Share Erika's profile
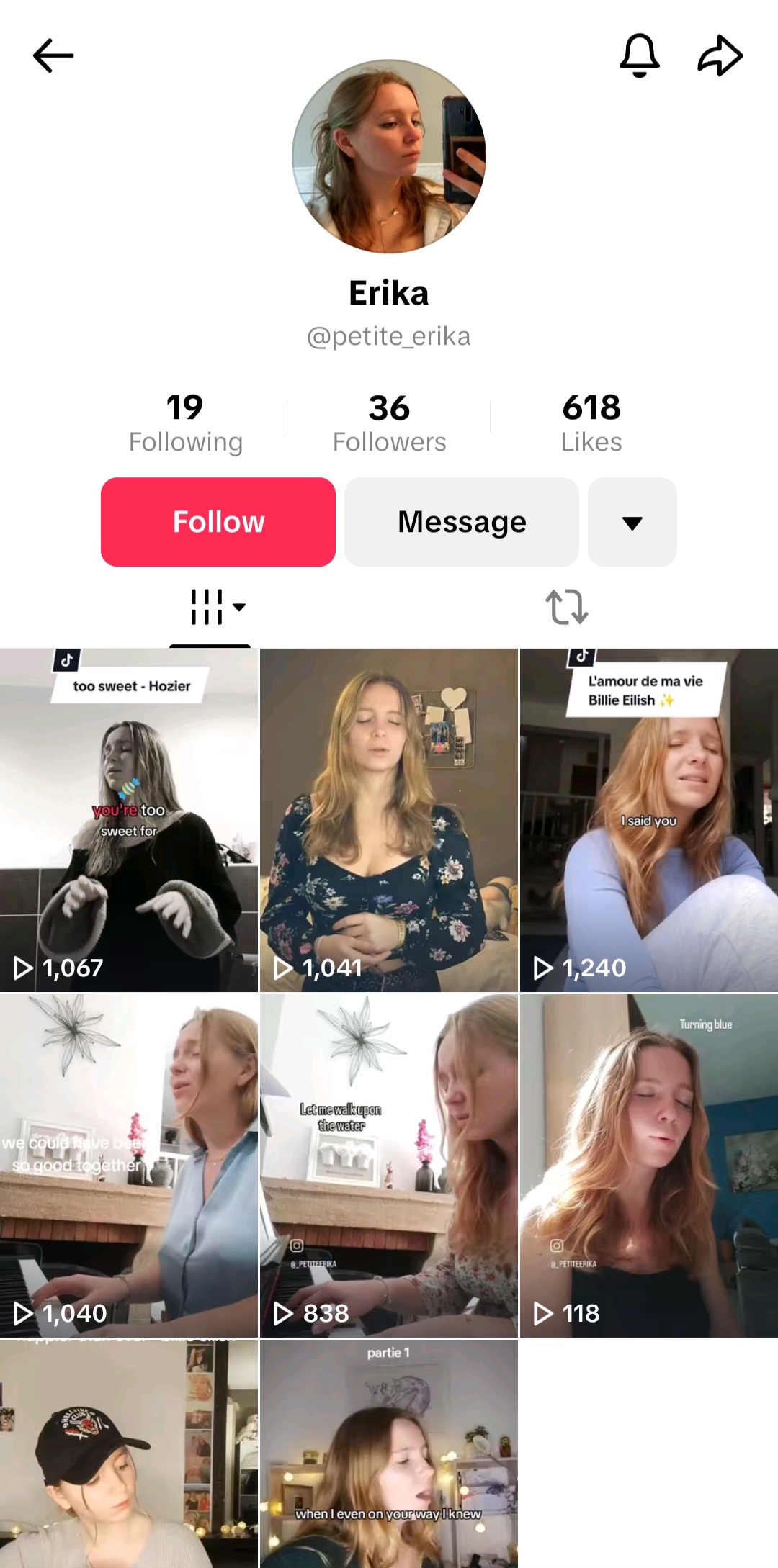Viewport: 778px width, 1568px height. click(x=720, y=55)
